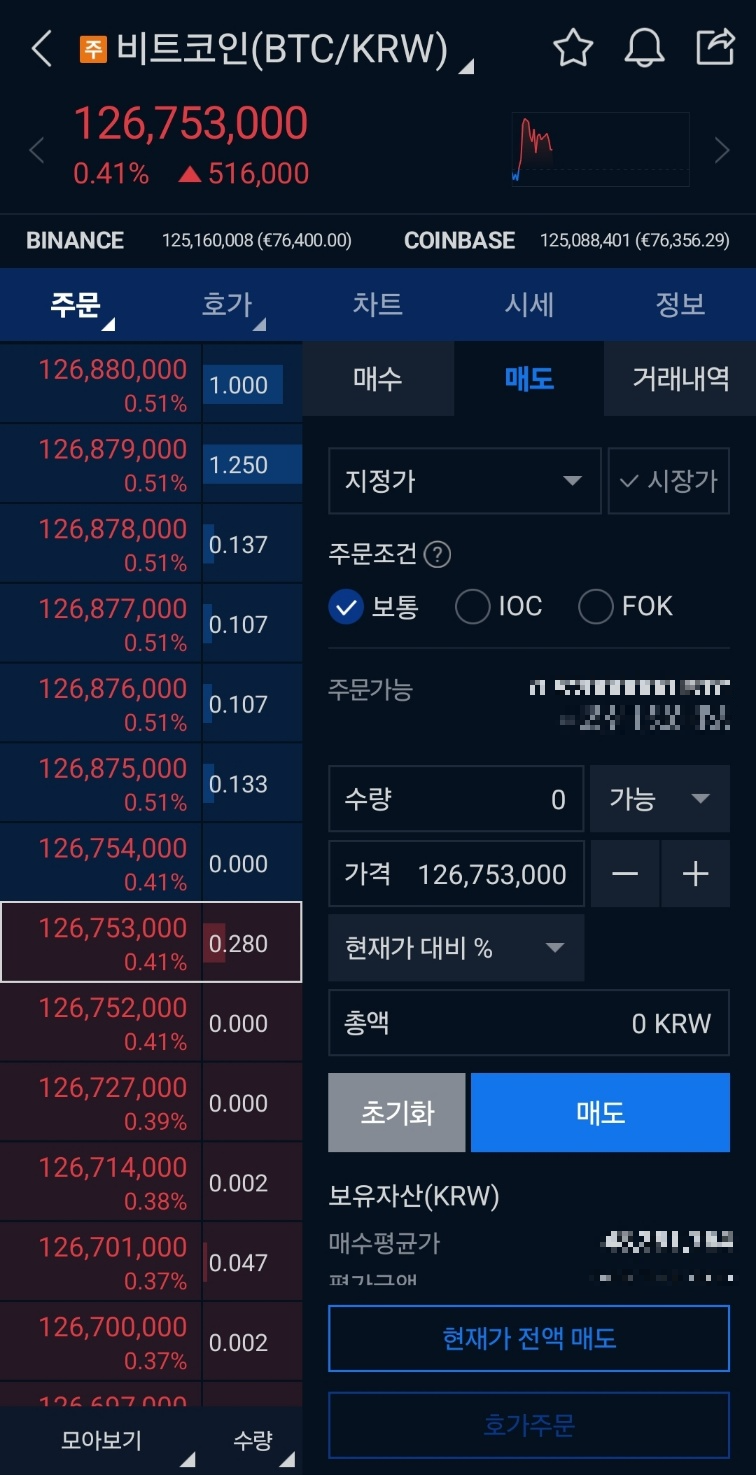Tap the back arrow to exit coin view
The width and height of the screenshot is (756, 1475).
point(40,47)
